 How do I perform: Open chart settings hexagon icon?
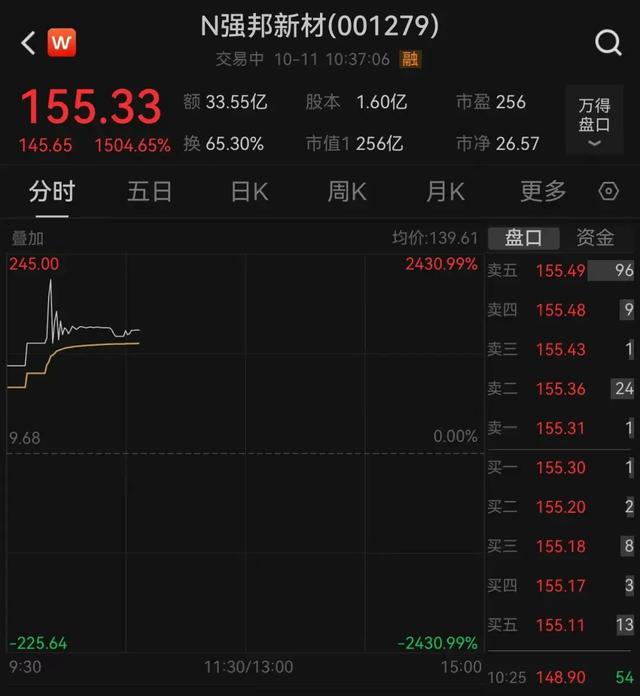click(x=608, y=191)
